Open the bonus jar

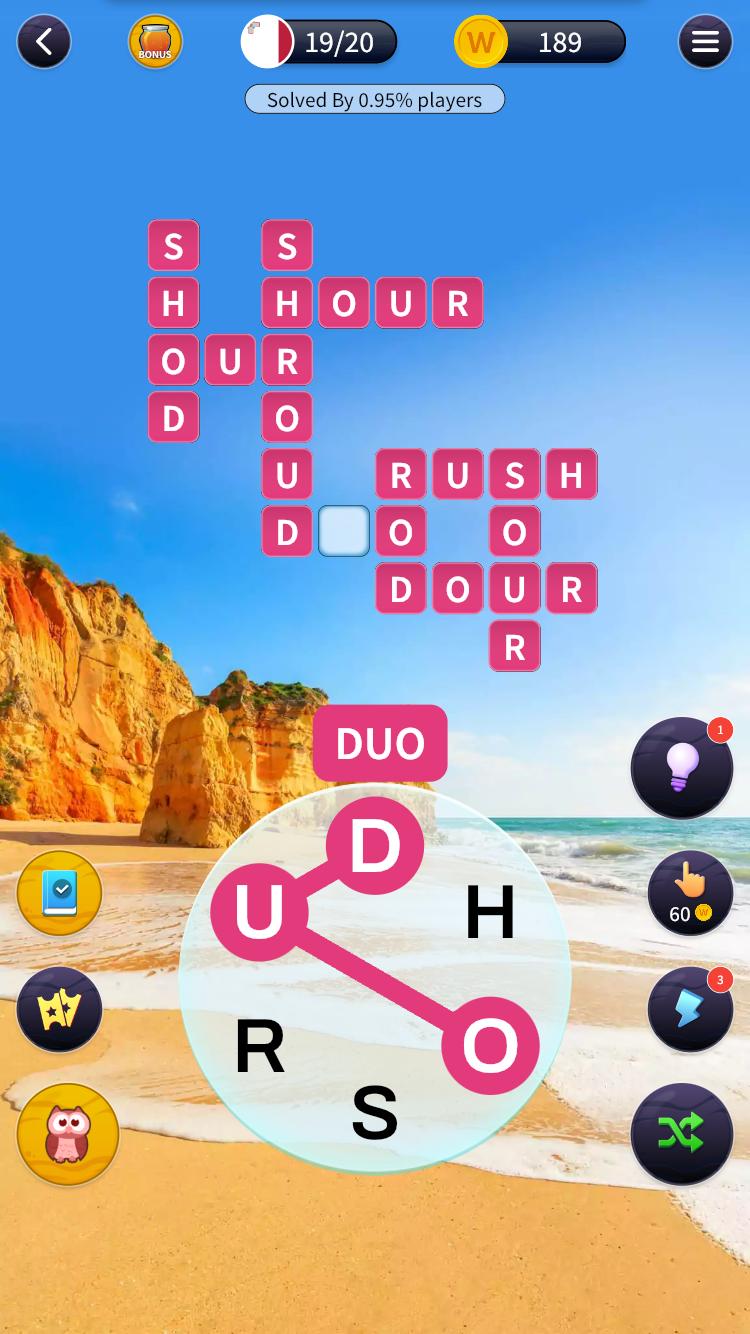(x=155, y=42)
